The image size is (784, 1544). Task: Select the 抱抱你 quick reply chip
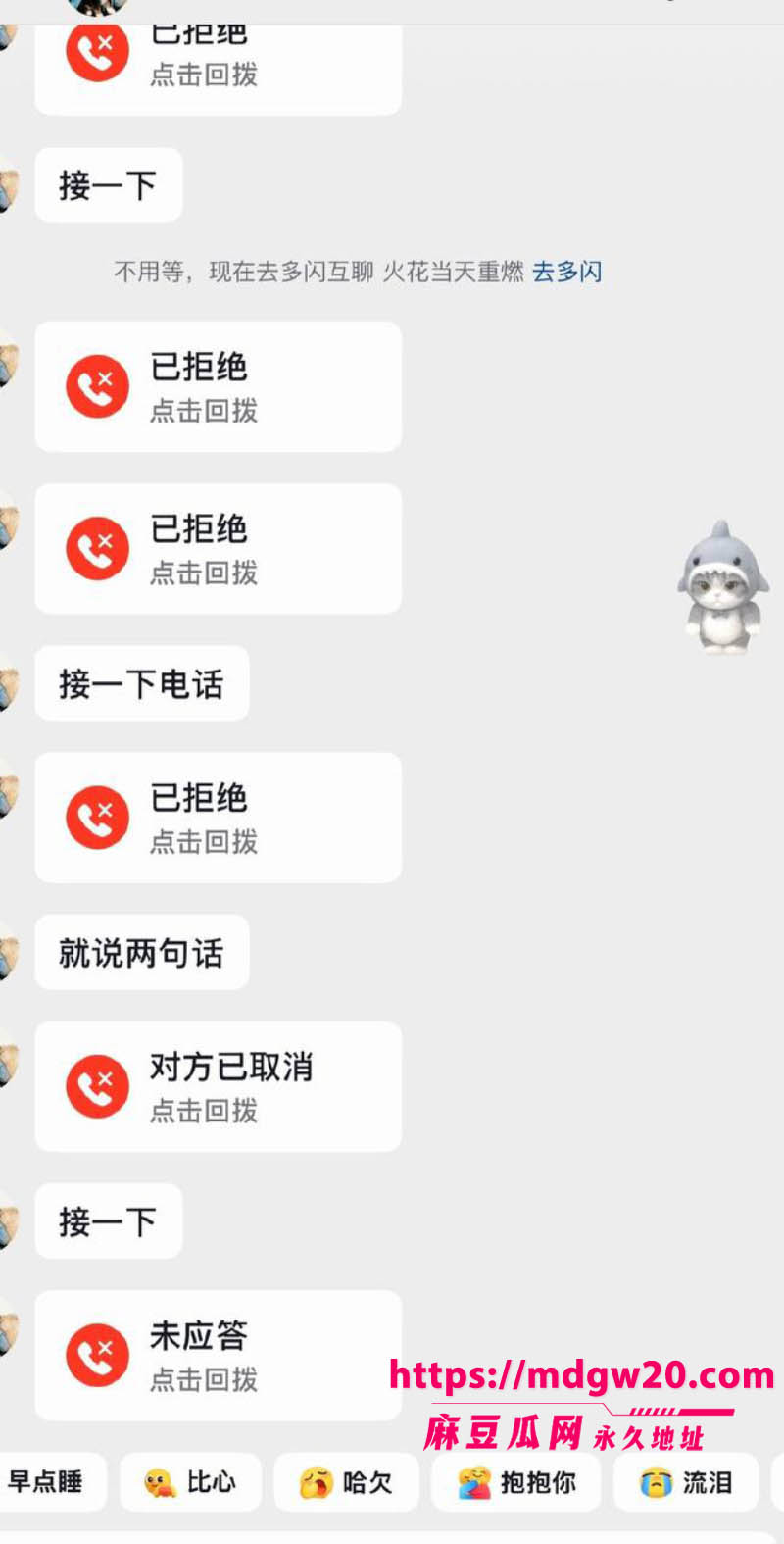[515, 1481]
